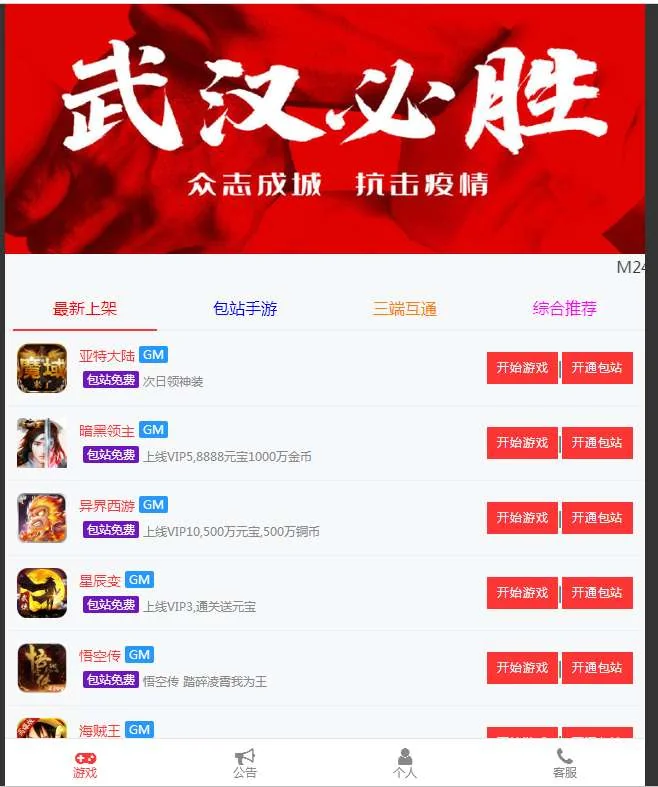Image resolution: width=658 pixels, height=787 pixels.
Task: Contact support via 客服 tab
Action: [565, 764]
